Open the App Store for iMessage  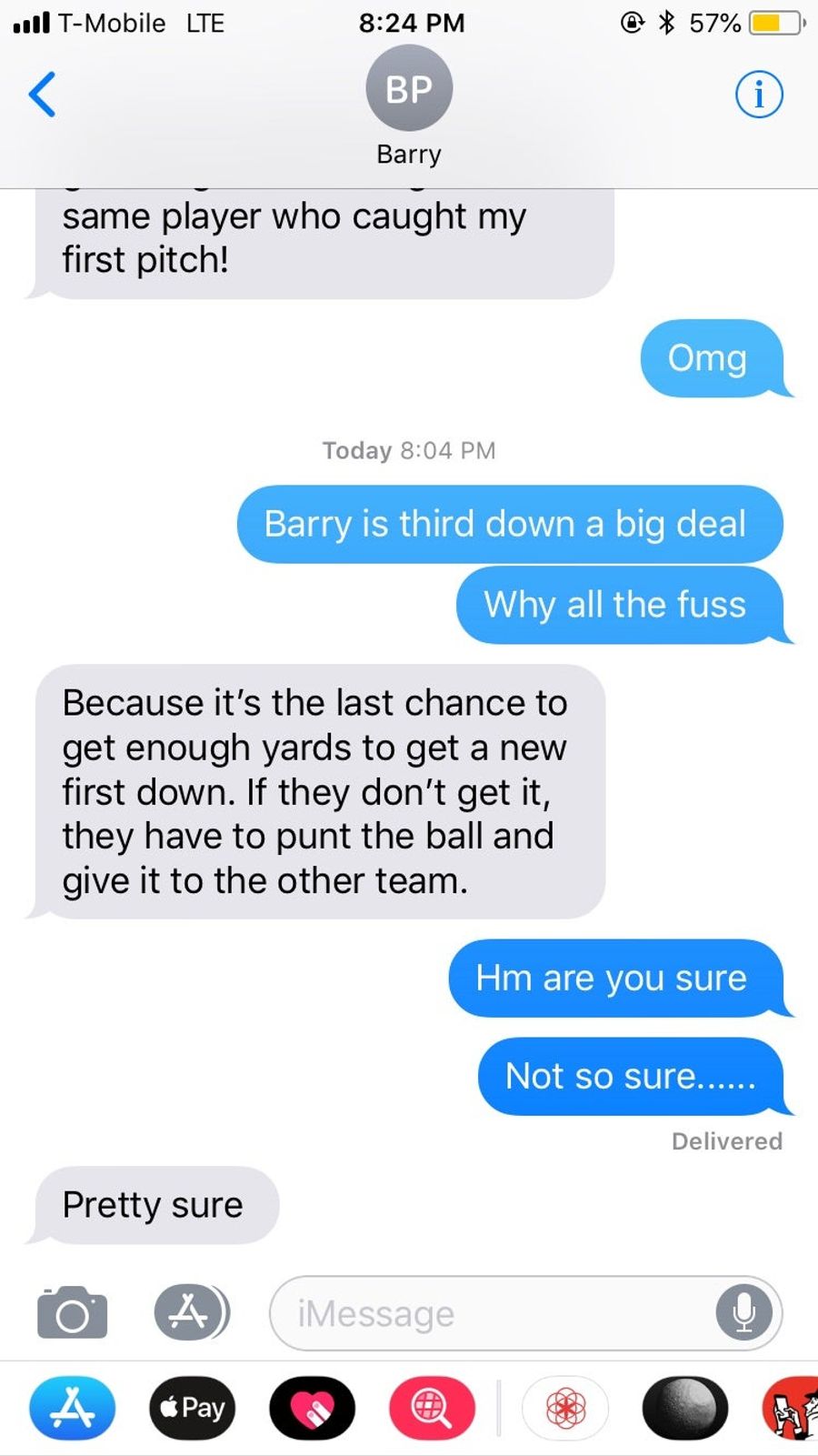click(73, 1408)
